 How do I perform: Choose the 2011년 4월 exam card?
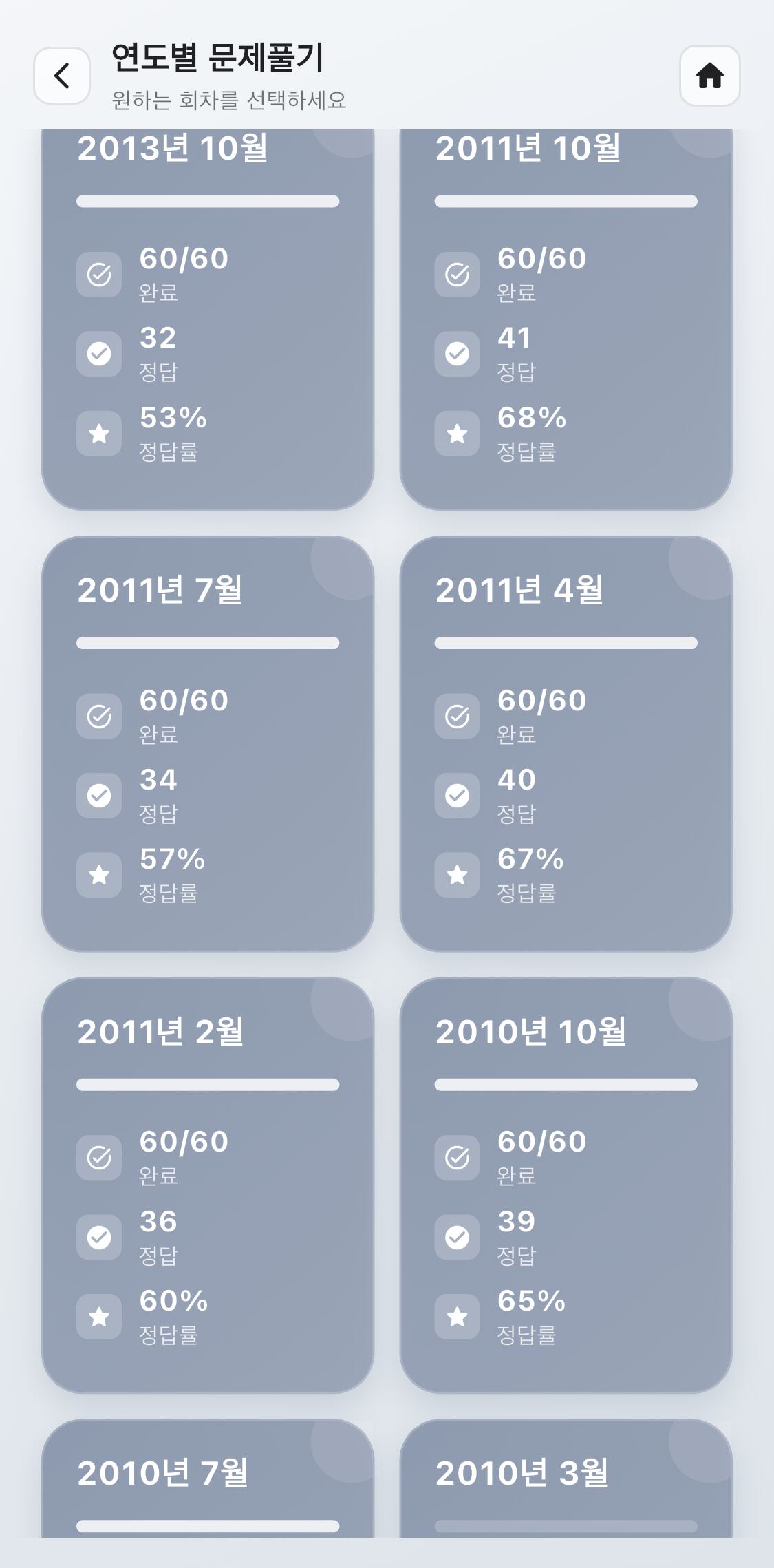coord(566,743)
